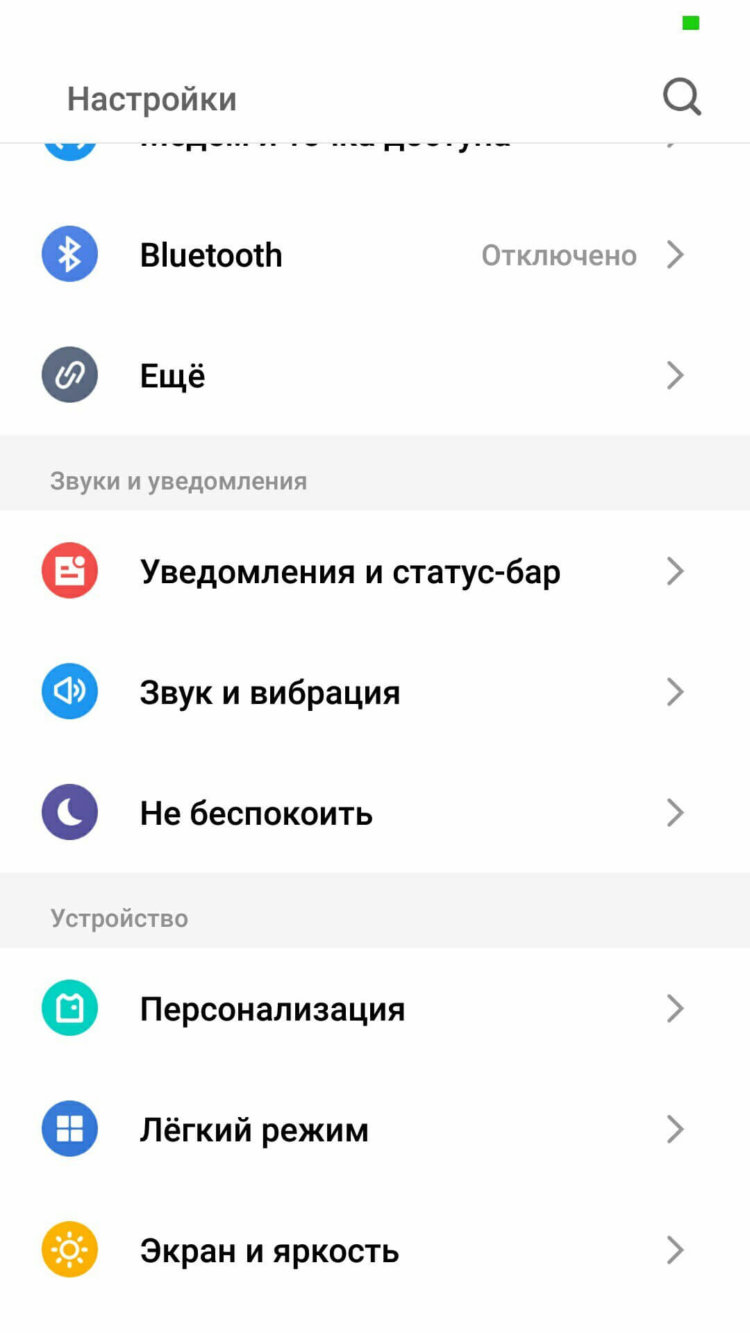Open the Уведомления и статус-бар icon
The height and width of the screenshot is (1333, 750).
click(x=69, y=570)
